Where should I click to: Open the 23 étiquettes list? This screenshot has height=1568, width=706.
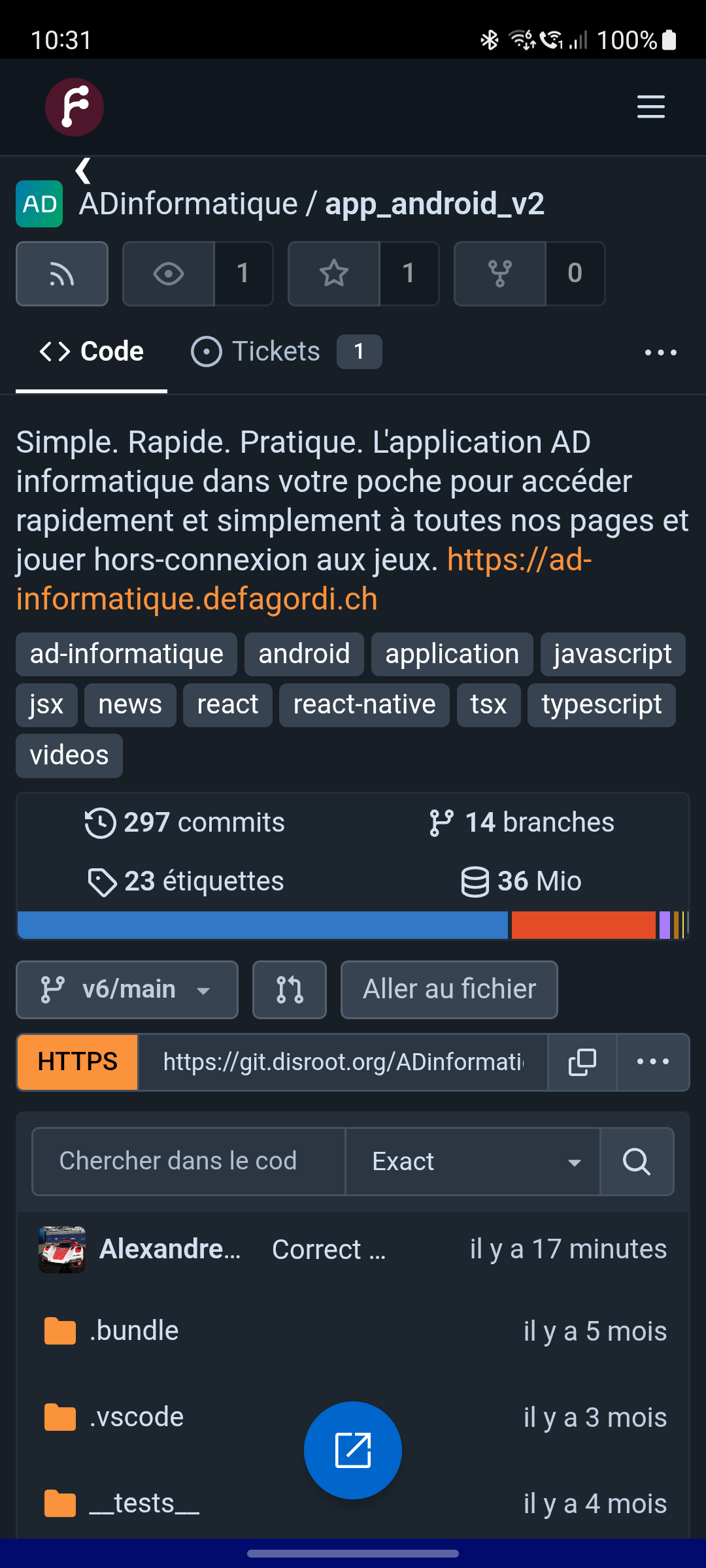tap(186, 881)
